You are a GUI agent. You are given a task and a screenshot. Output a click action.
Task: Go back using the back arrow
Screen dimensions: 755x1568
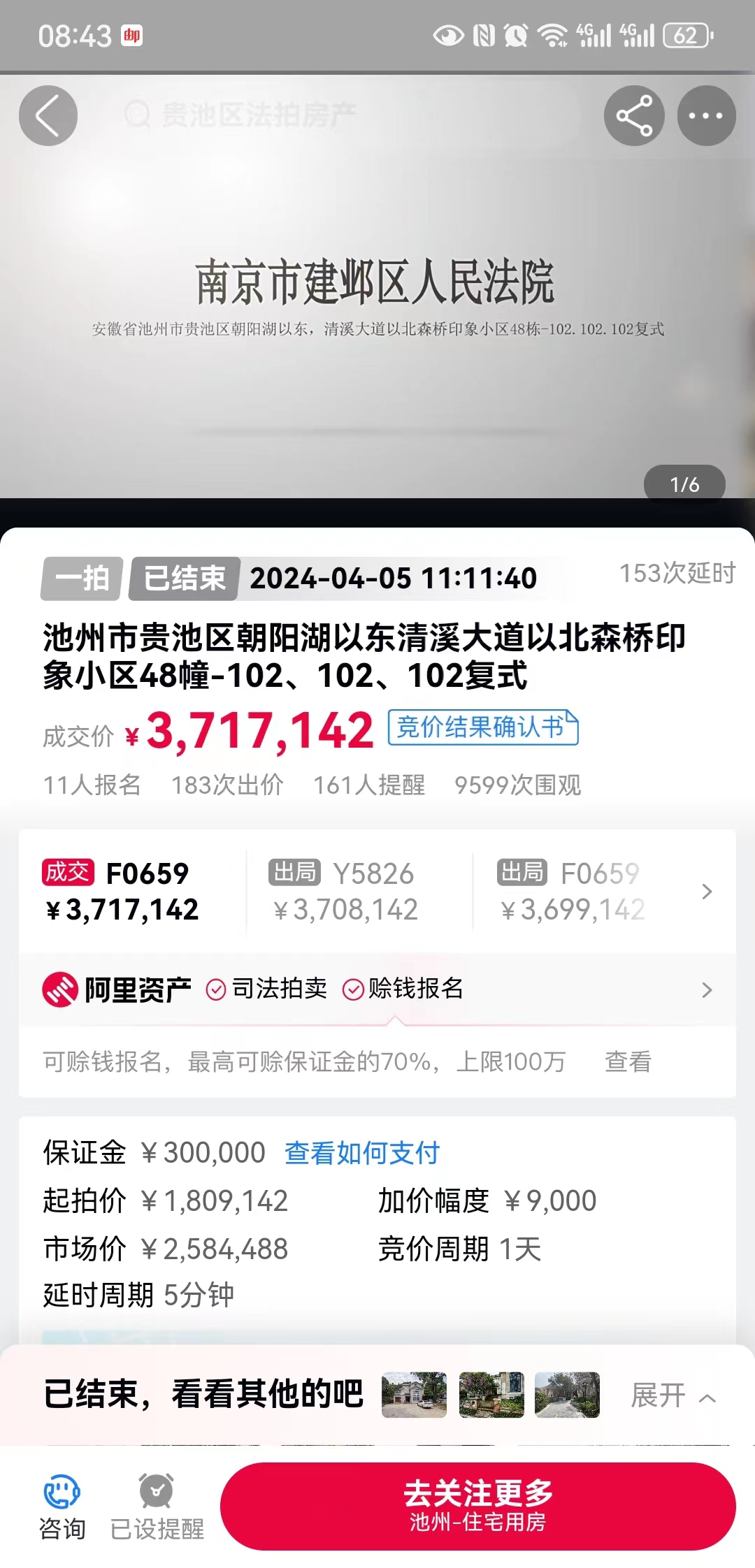click(48, 116)
